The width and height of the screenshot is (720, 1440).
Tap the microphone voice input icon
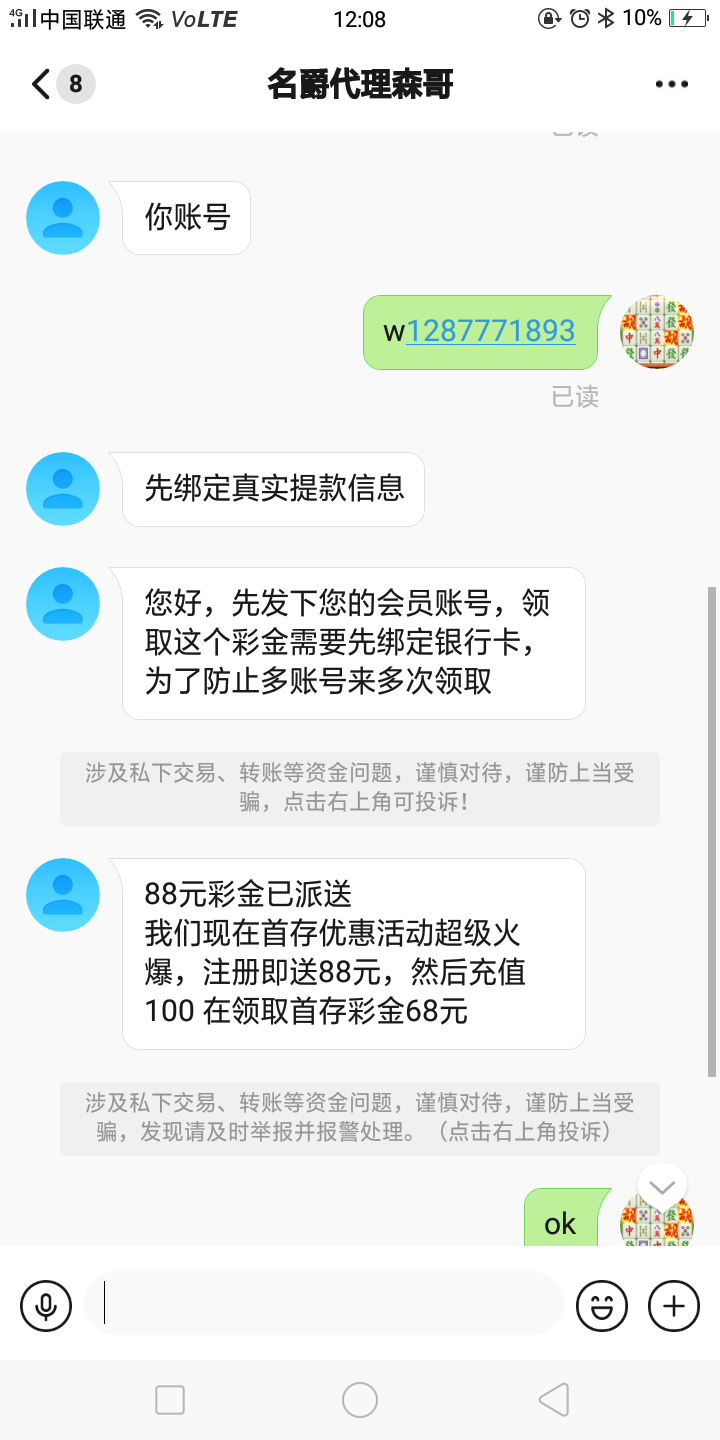pyautogui.click(x=48, y=1305)
